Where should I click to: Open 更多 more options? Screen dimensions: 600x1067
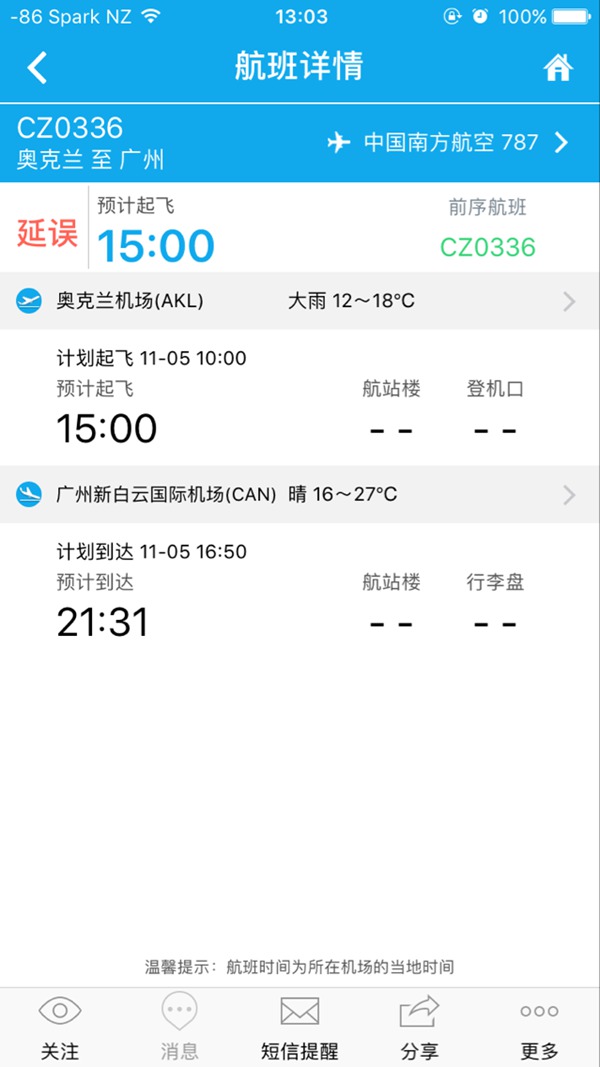tap(540, 1028)
